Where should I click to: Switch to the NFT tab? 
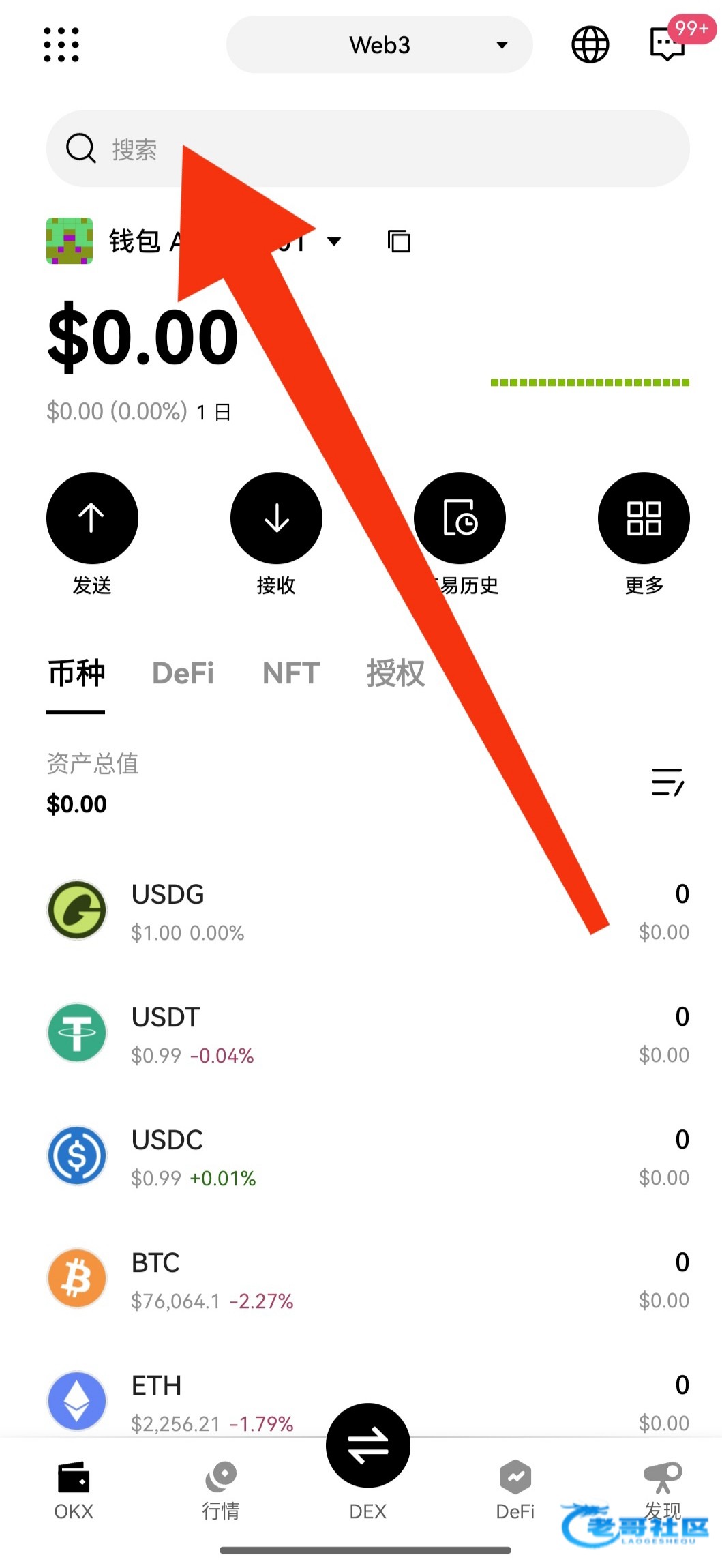(x=291, y=673)
